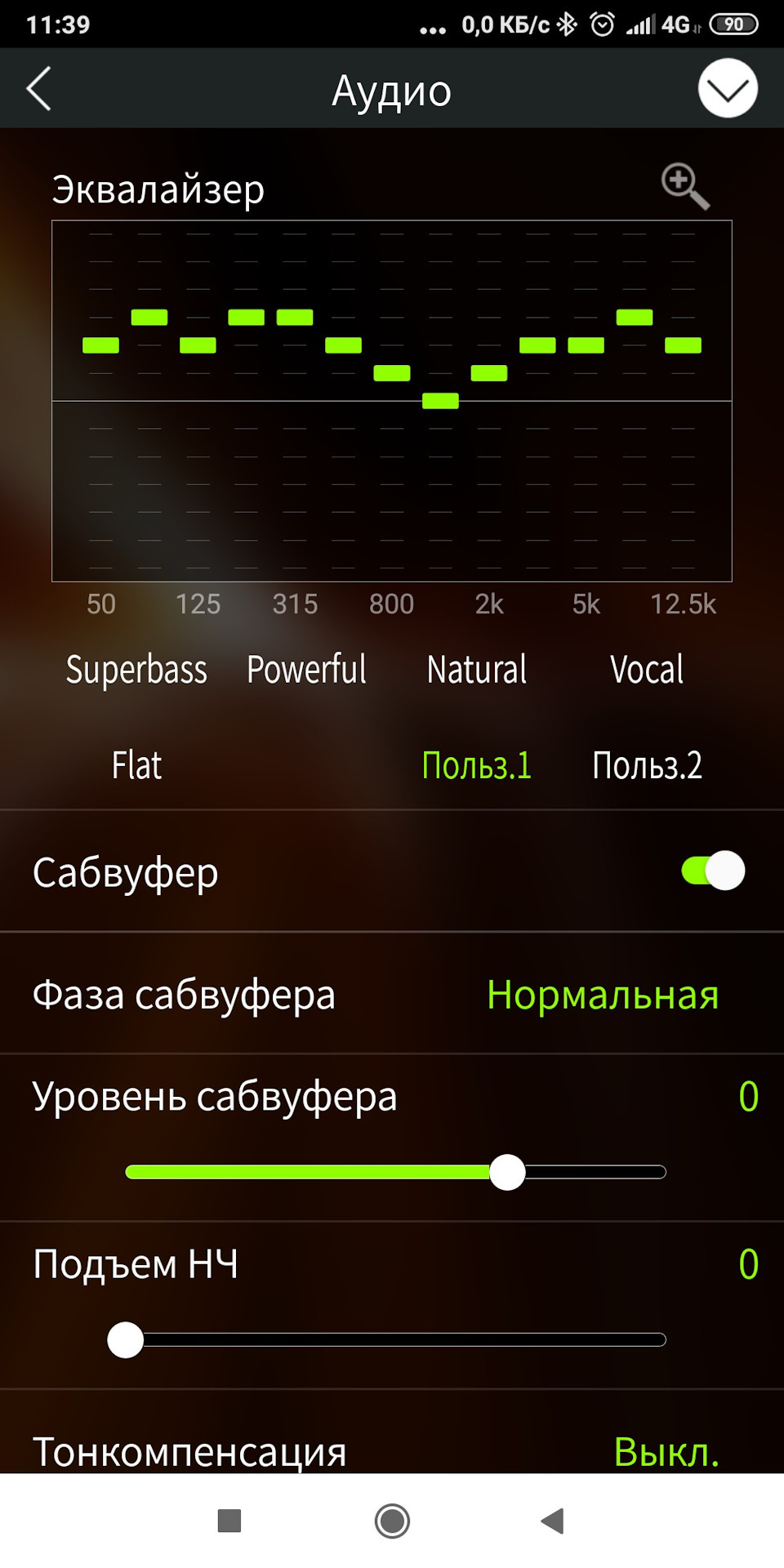Open recent apps with the square button
Viewport: 784px width, 1568px height.
[229, 1521]
